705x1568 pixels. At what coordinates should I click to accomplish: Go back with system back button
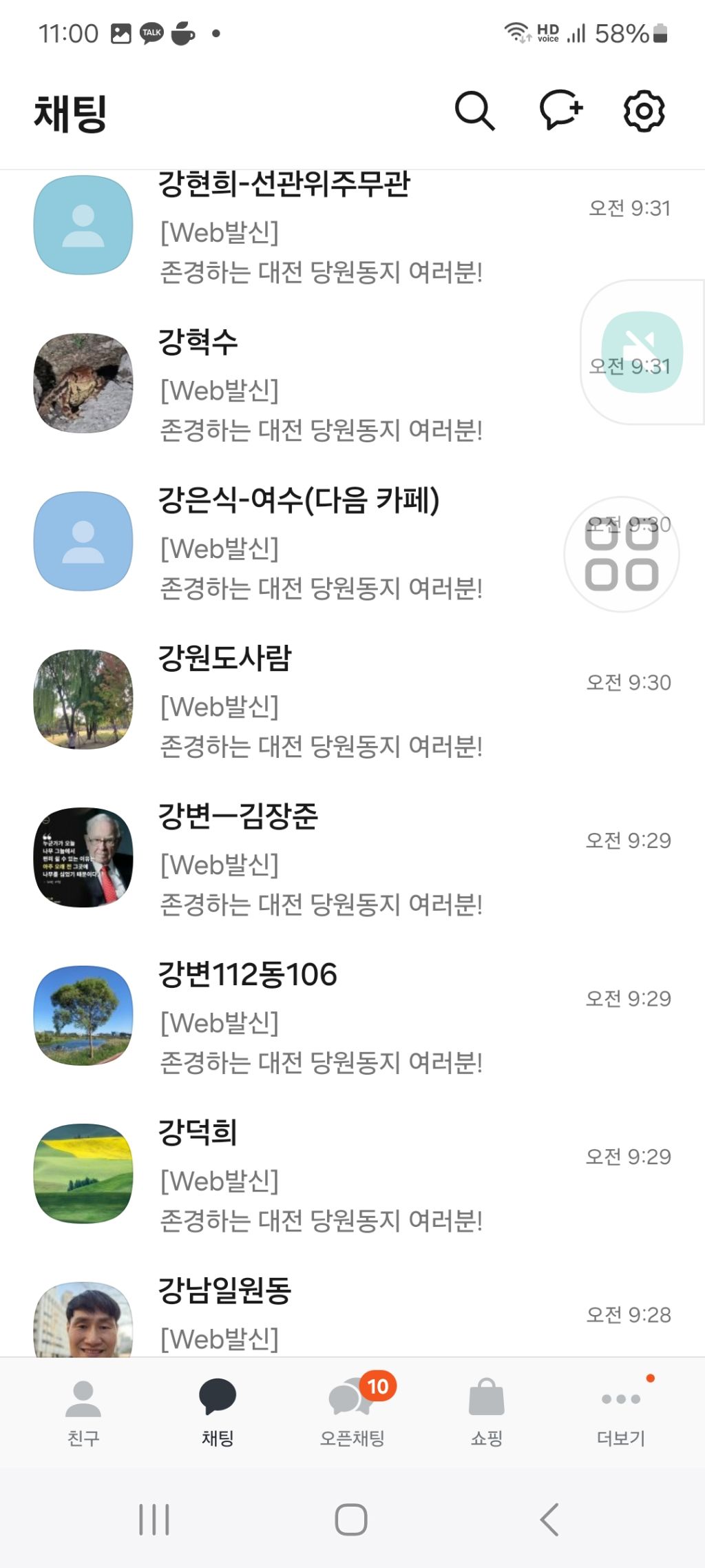pyautogui.click(x=549, y=1519)
